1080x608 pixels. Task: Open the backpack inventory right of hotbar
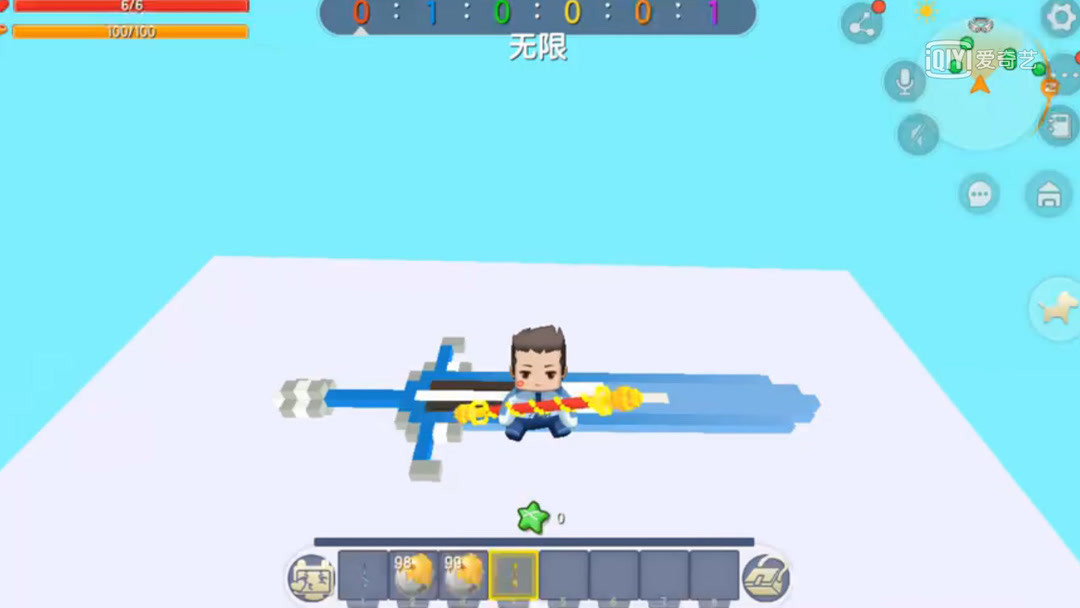pyautogui.click(x=766, y=577)
